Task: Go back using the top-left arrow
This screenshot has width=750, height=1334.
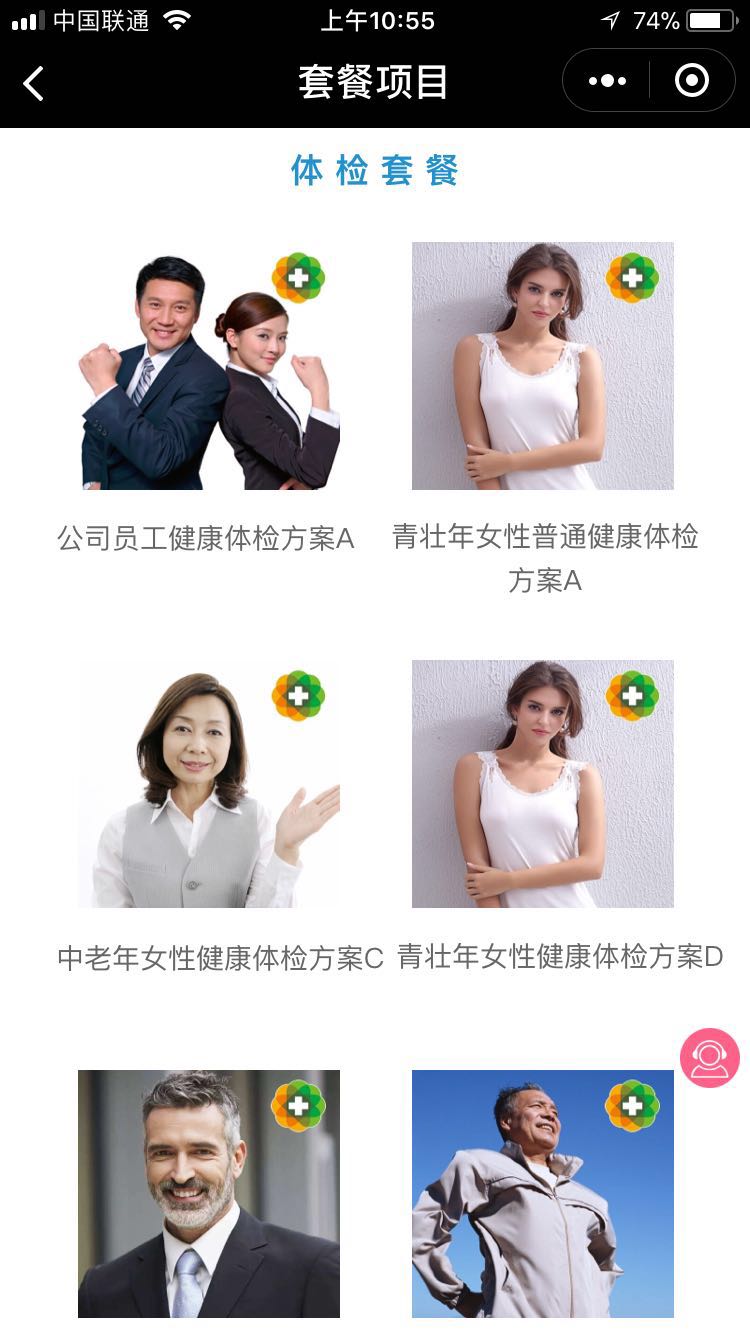Action: click(34, 83)
